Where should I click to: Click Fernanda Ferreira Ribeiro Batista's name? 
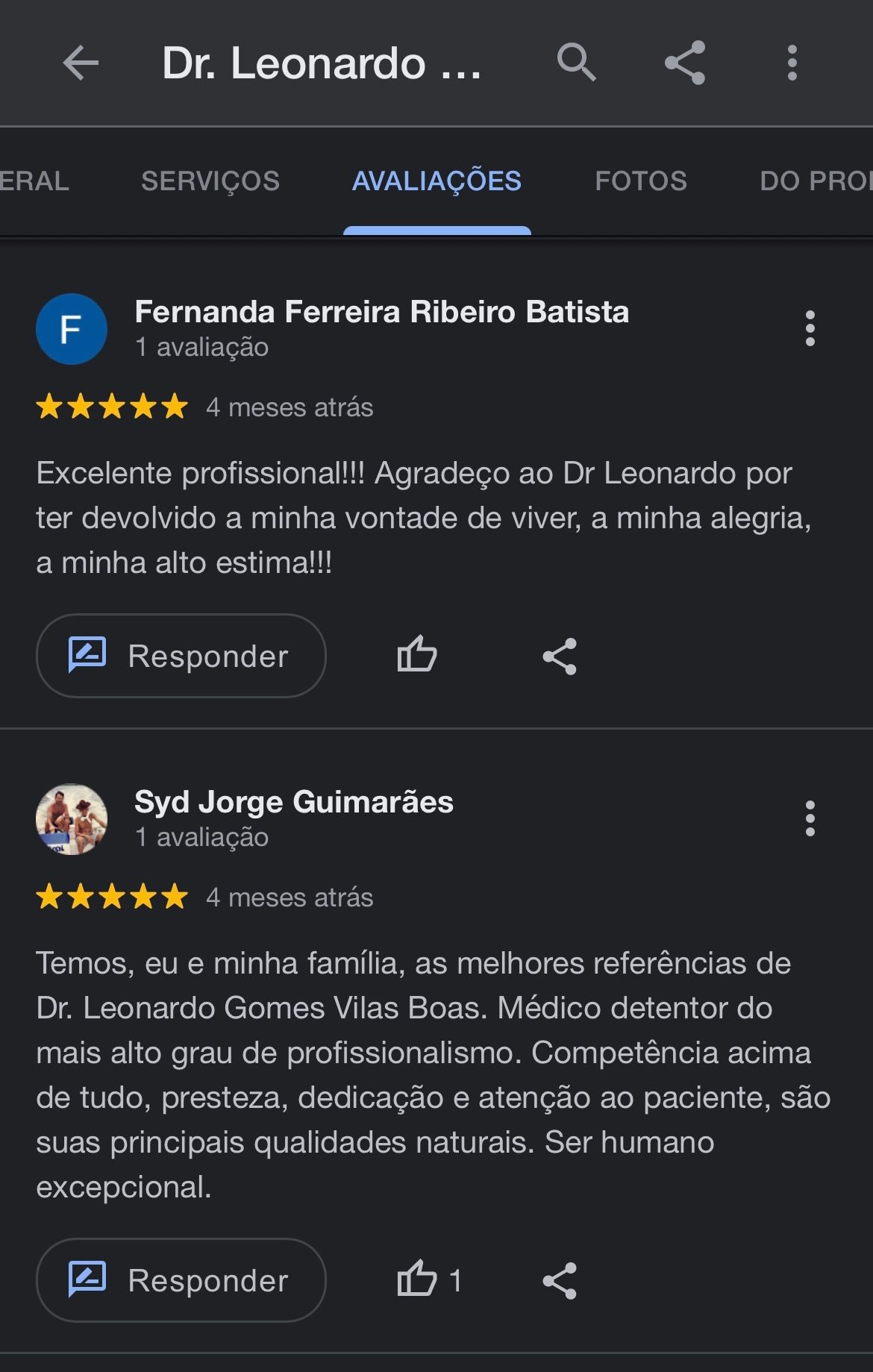(x=382, y=313)
